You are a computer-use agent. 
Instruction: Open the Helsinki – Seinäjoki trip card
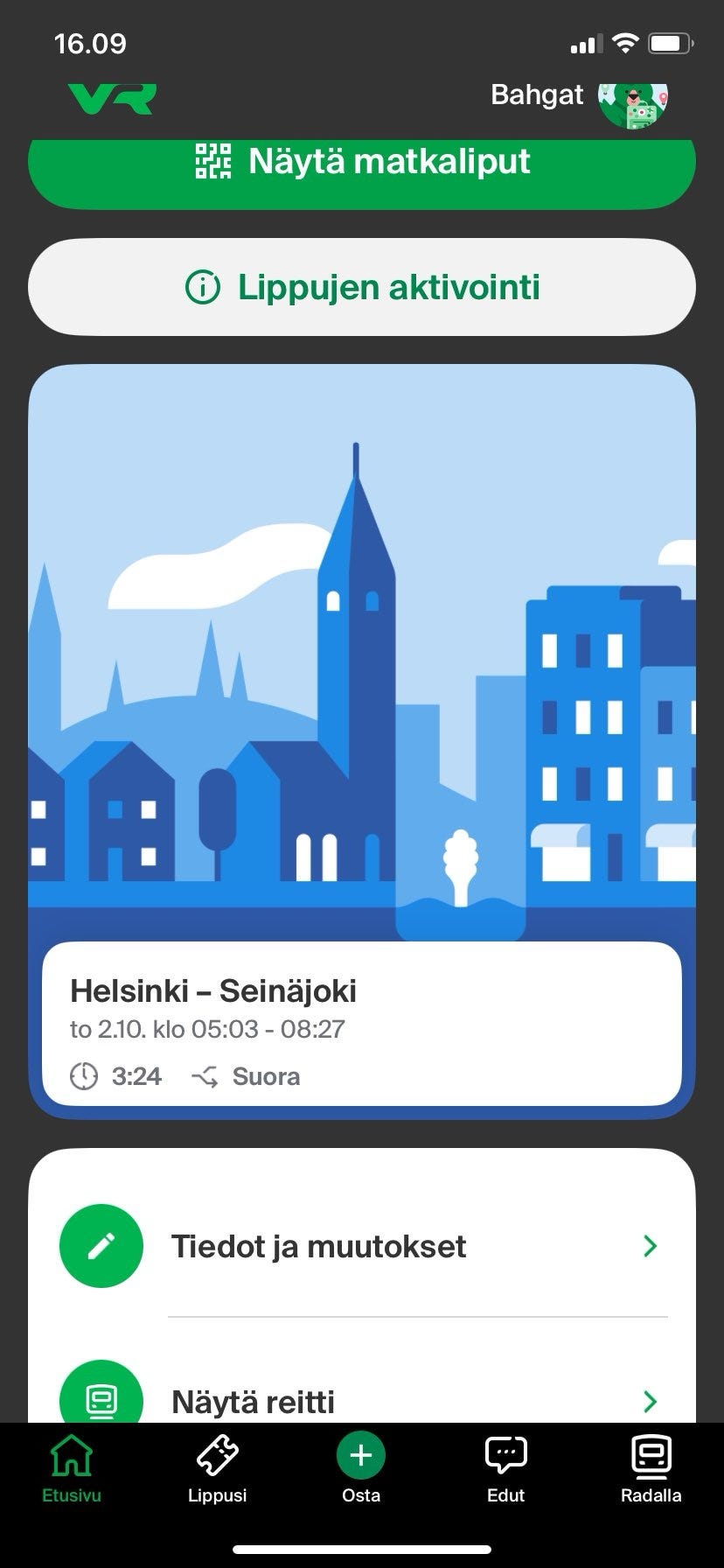point(362,1024)
